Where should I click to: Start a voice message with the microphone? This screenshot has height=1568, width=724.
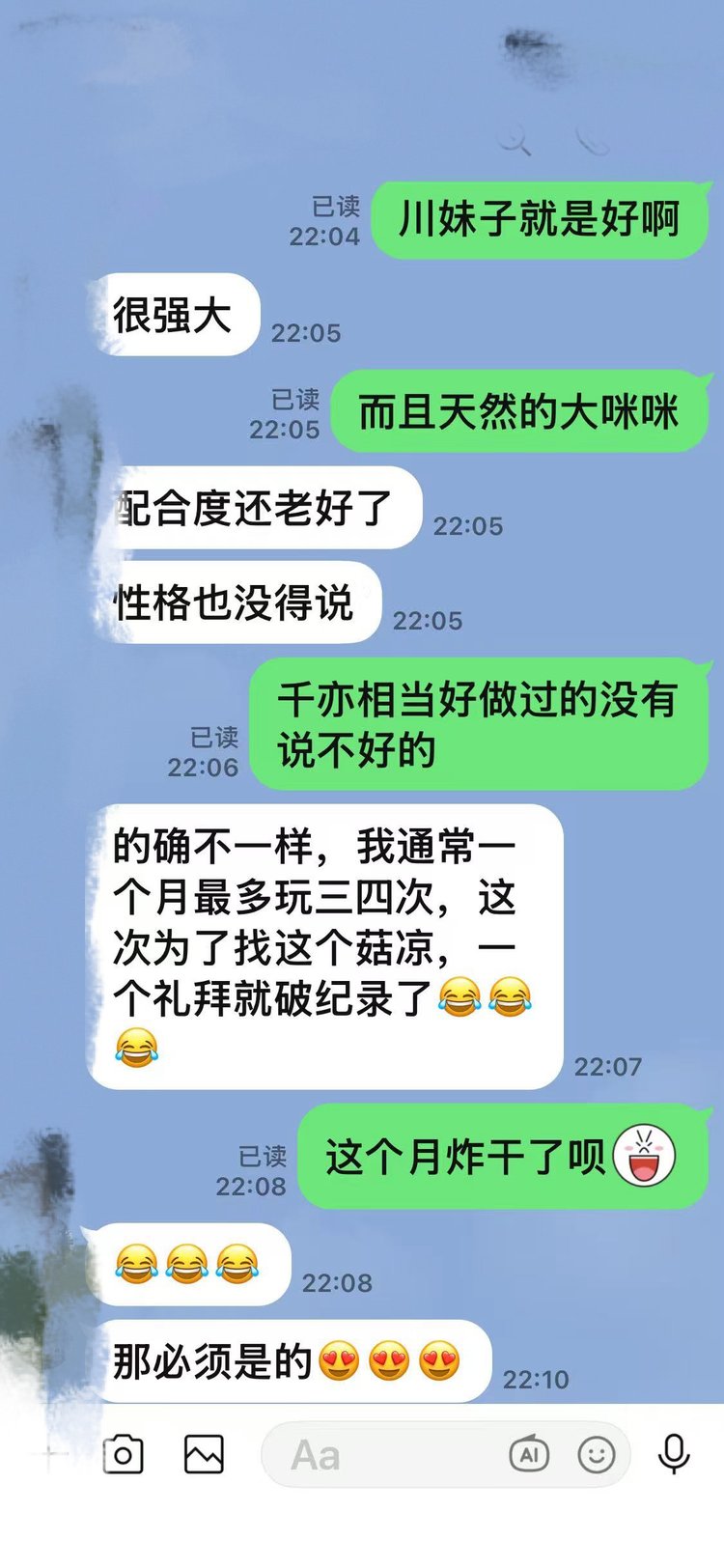[674, 1454]
